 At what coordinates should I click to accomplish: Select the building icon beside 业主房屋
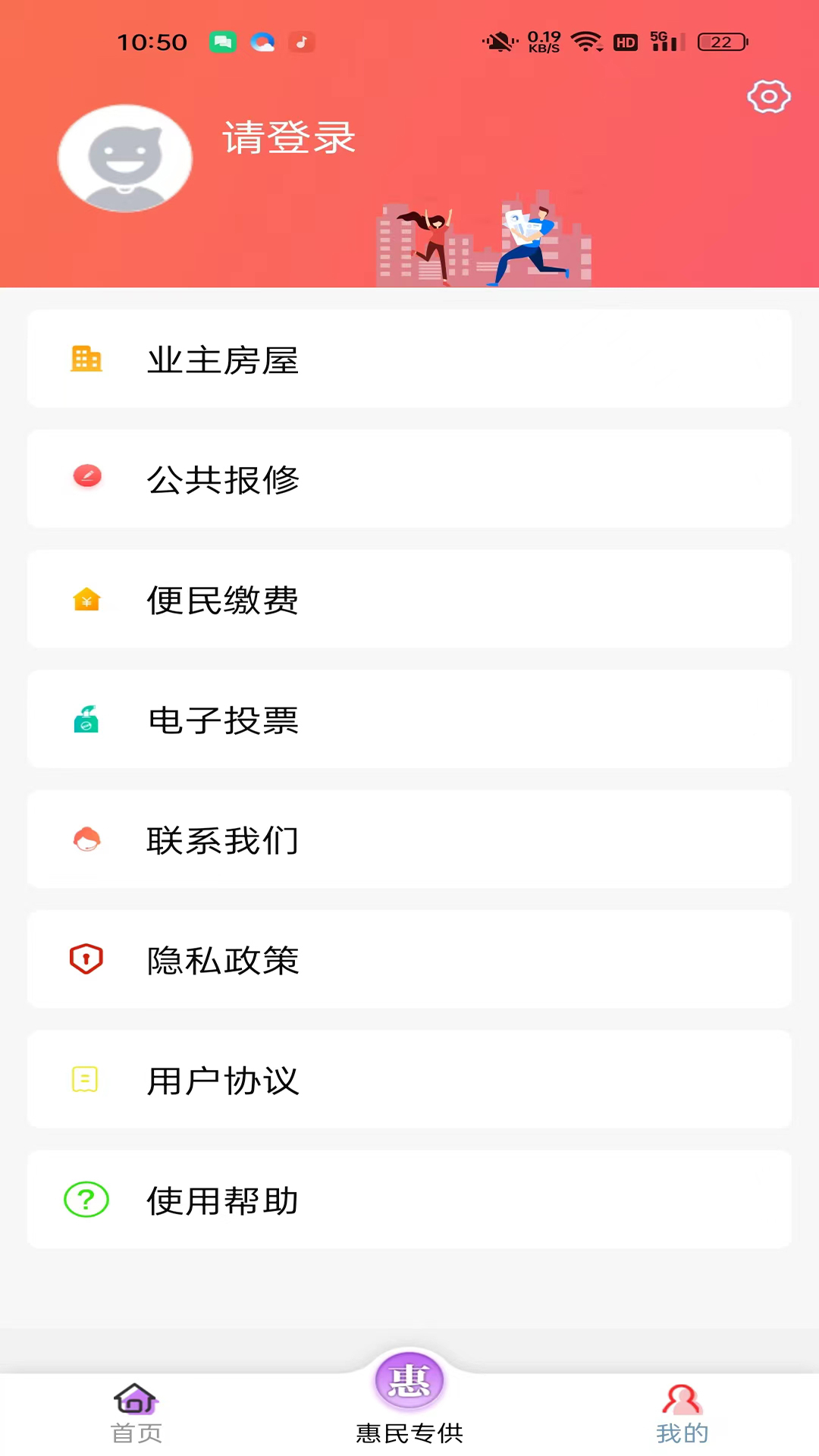[86, 359]
